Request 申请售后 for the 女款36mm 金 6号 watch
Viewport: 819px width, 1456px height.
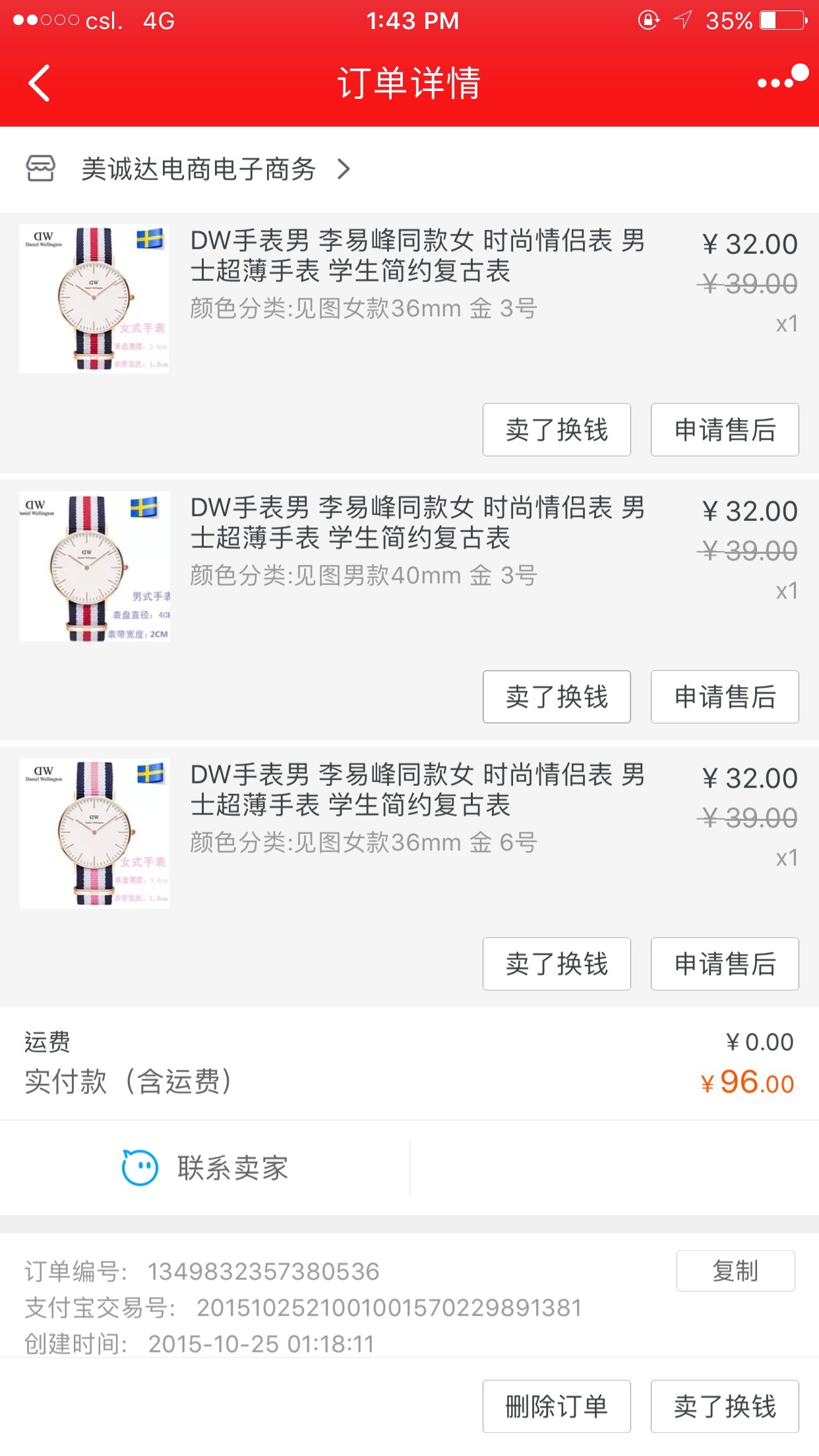click(725, 964)
